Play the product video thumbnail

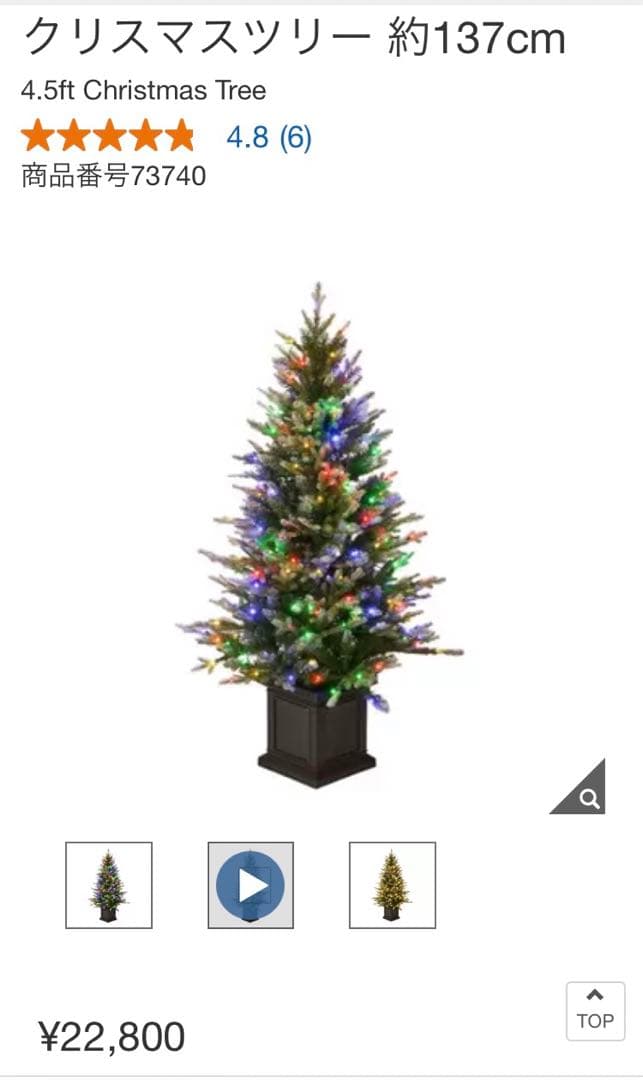[x=250, y=885]
